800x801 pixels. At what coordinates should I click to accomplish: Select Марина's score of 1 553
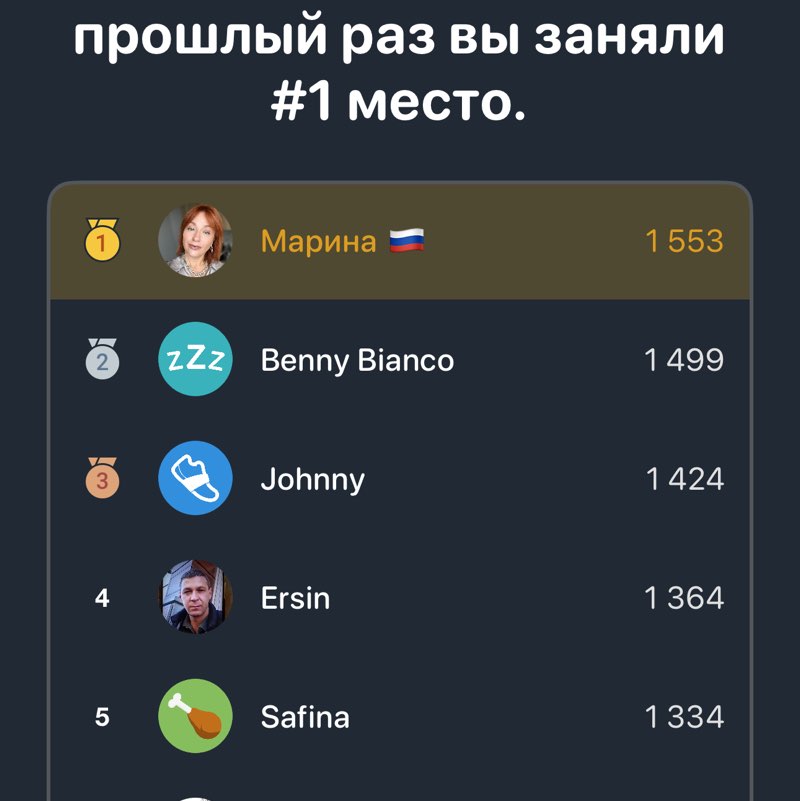[685, 240]
